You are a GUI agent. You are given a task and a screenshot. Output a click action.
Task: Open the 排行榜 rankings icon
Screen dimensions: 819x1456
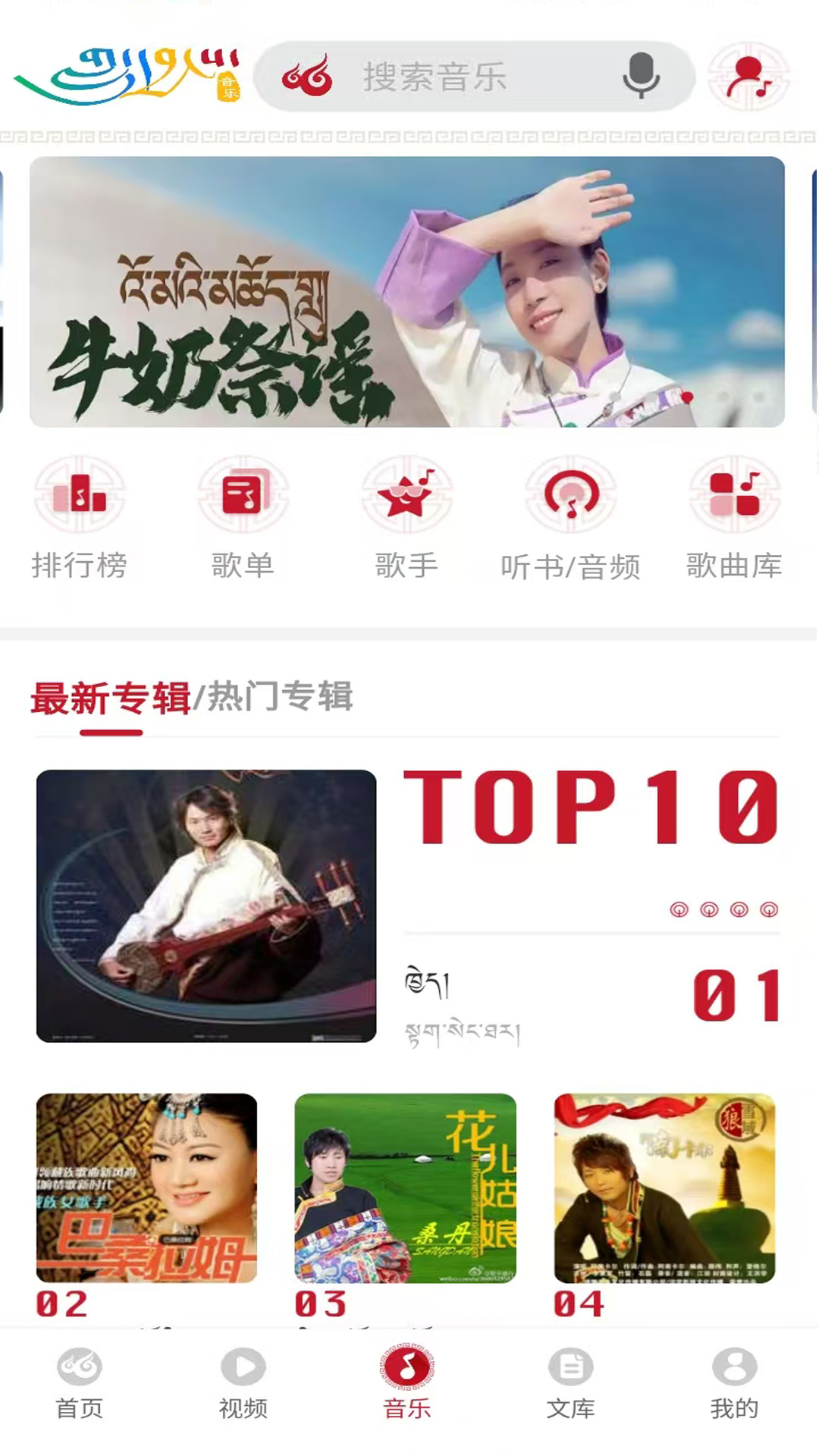(79, 497)
